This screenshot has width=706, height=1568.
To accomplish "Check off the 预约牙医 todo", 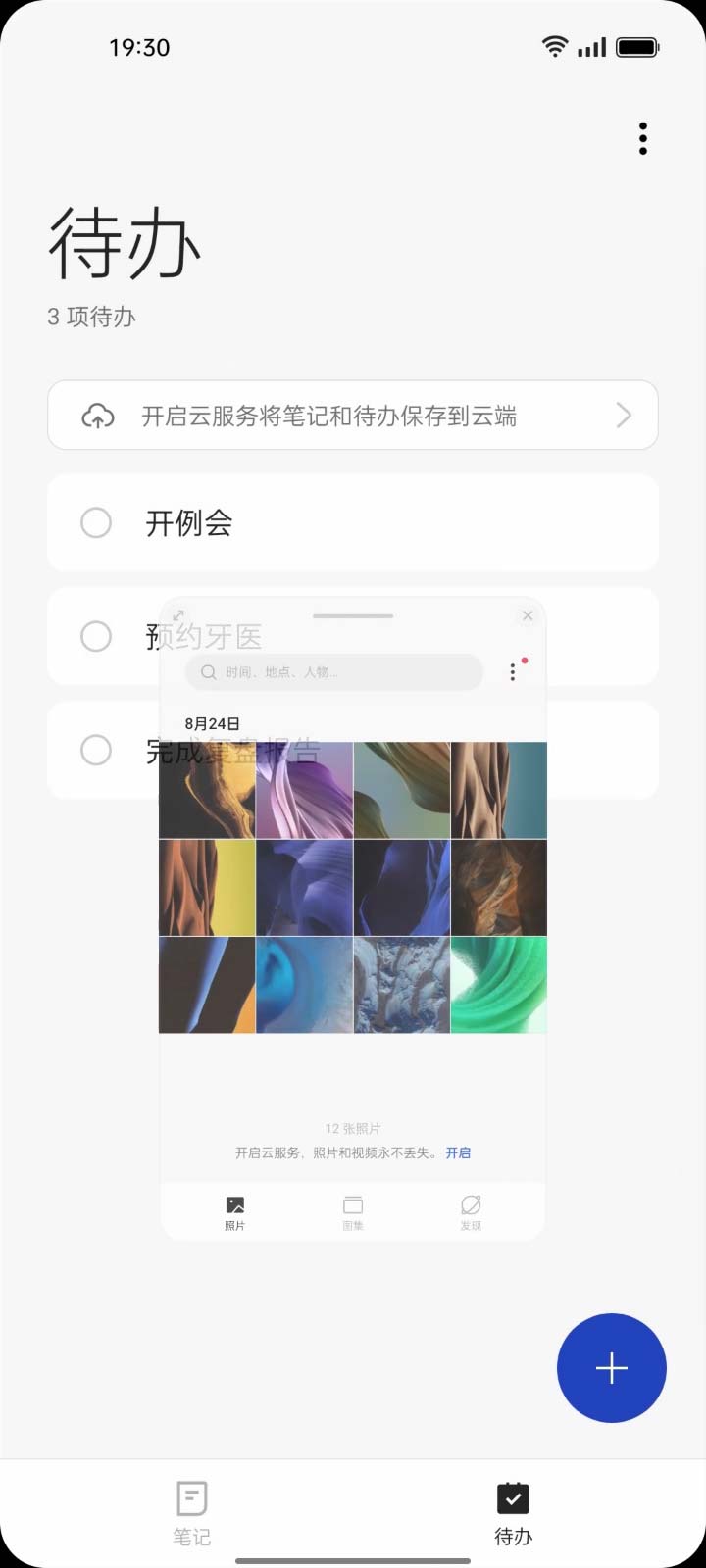I will [x=96, y=637].
